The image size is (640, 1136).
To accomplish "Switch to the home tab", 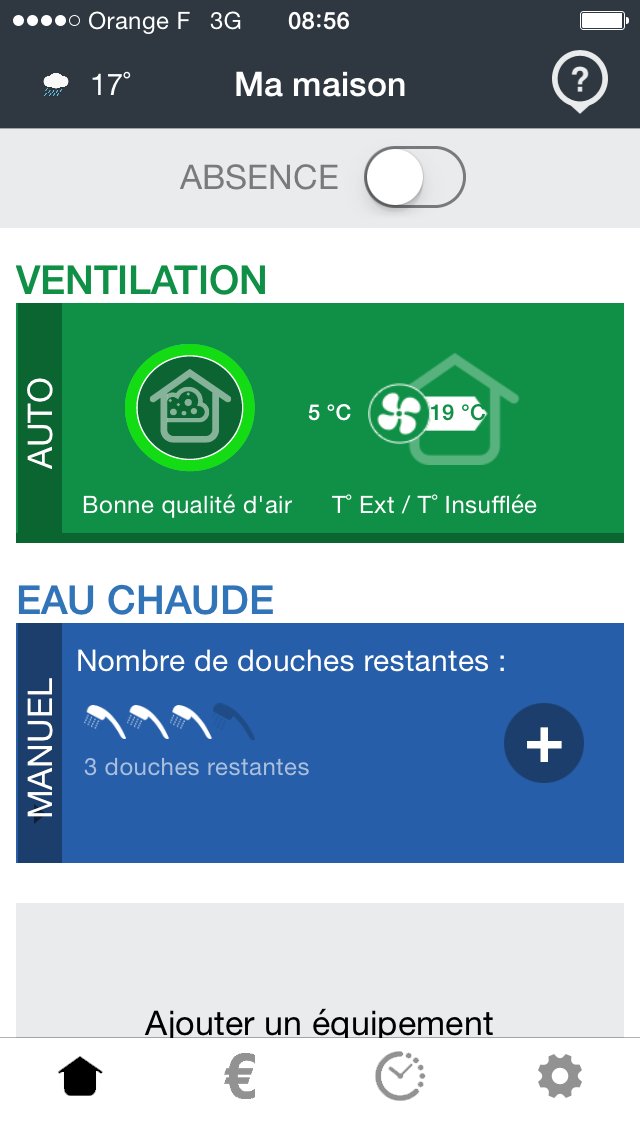I will [81, 1078].
